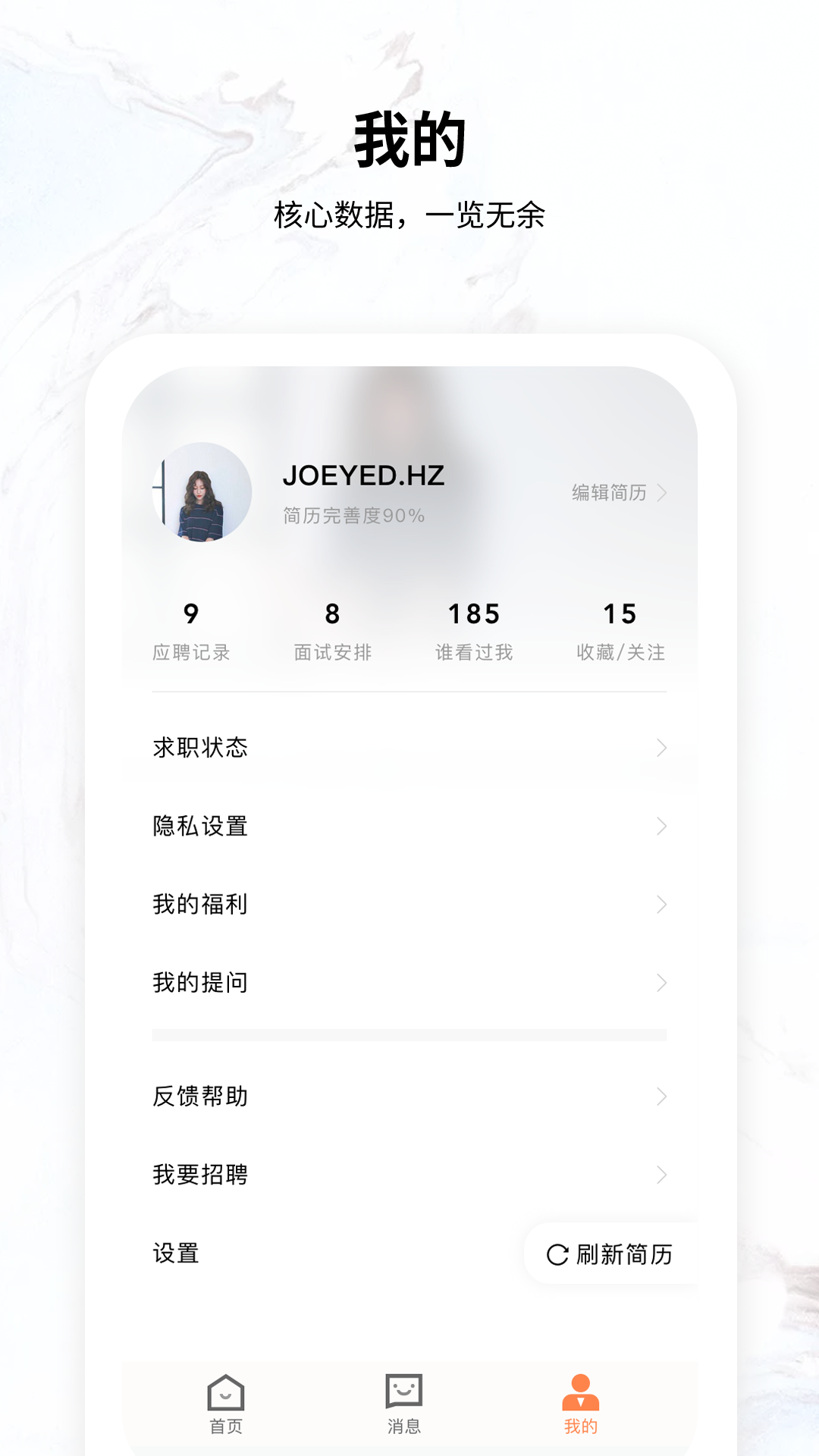The width and height of the screenshot is (819, 1456).
Task: Click the 简历完善度90% completeness indicator
Action: (x=353, y=516)
